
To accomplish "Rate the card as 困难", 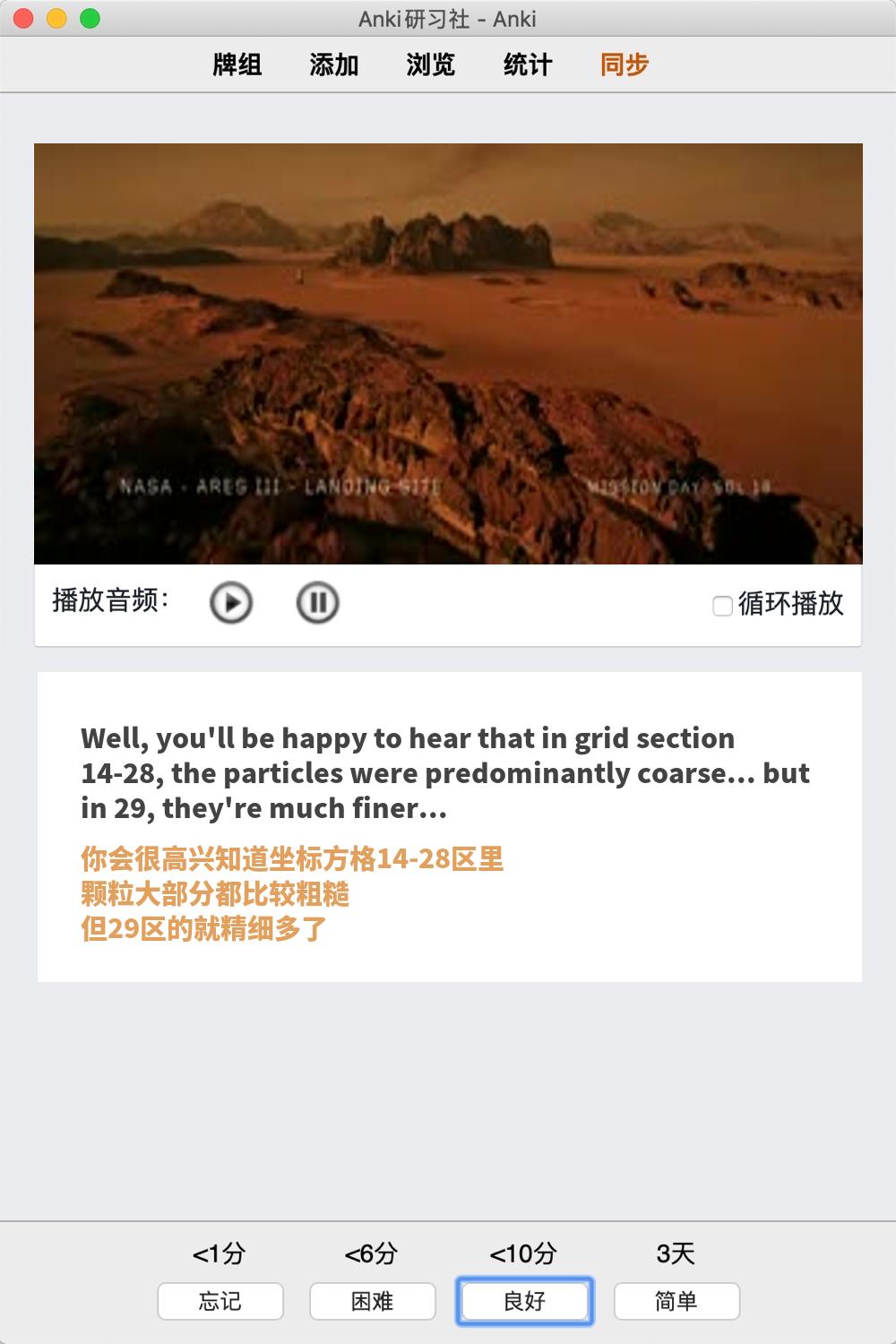I will 373,1301.
